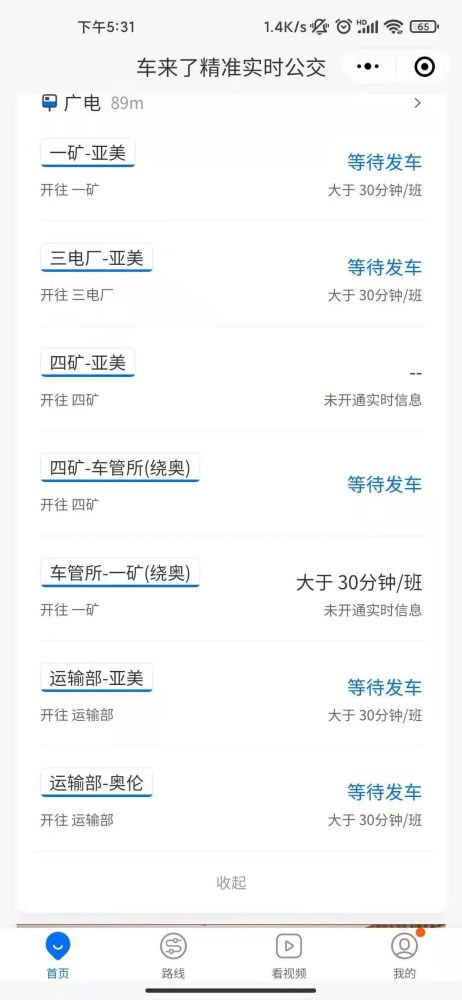Open the 运输部-奥伦 bus line
The width and height of the screenshot is (462, 1000).
(x=231, y=798)
